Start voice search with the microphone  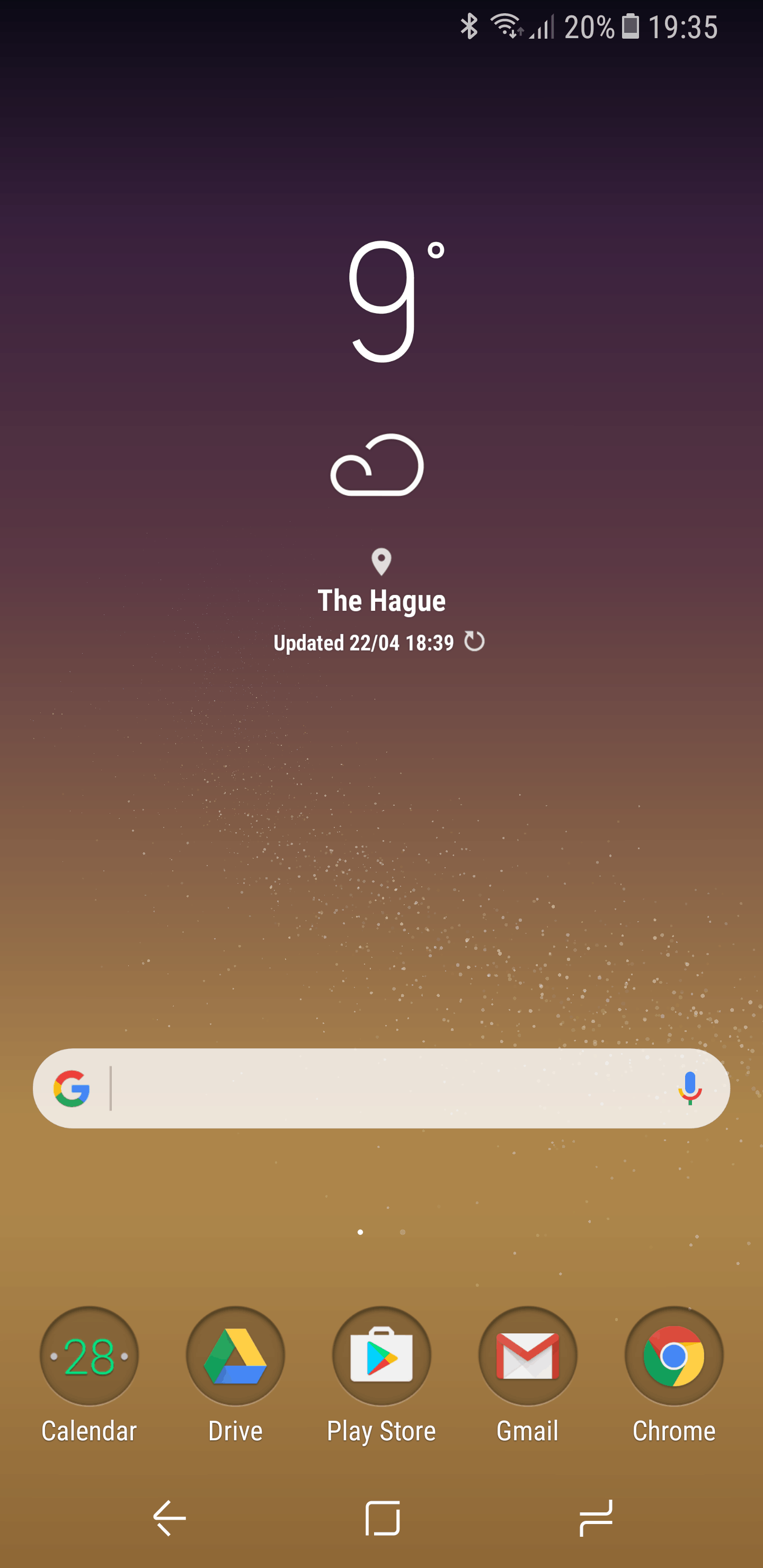(x=689, y=1089)
